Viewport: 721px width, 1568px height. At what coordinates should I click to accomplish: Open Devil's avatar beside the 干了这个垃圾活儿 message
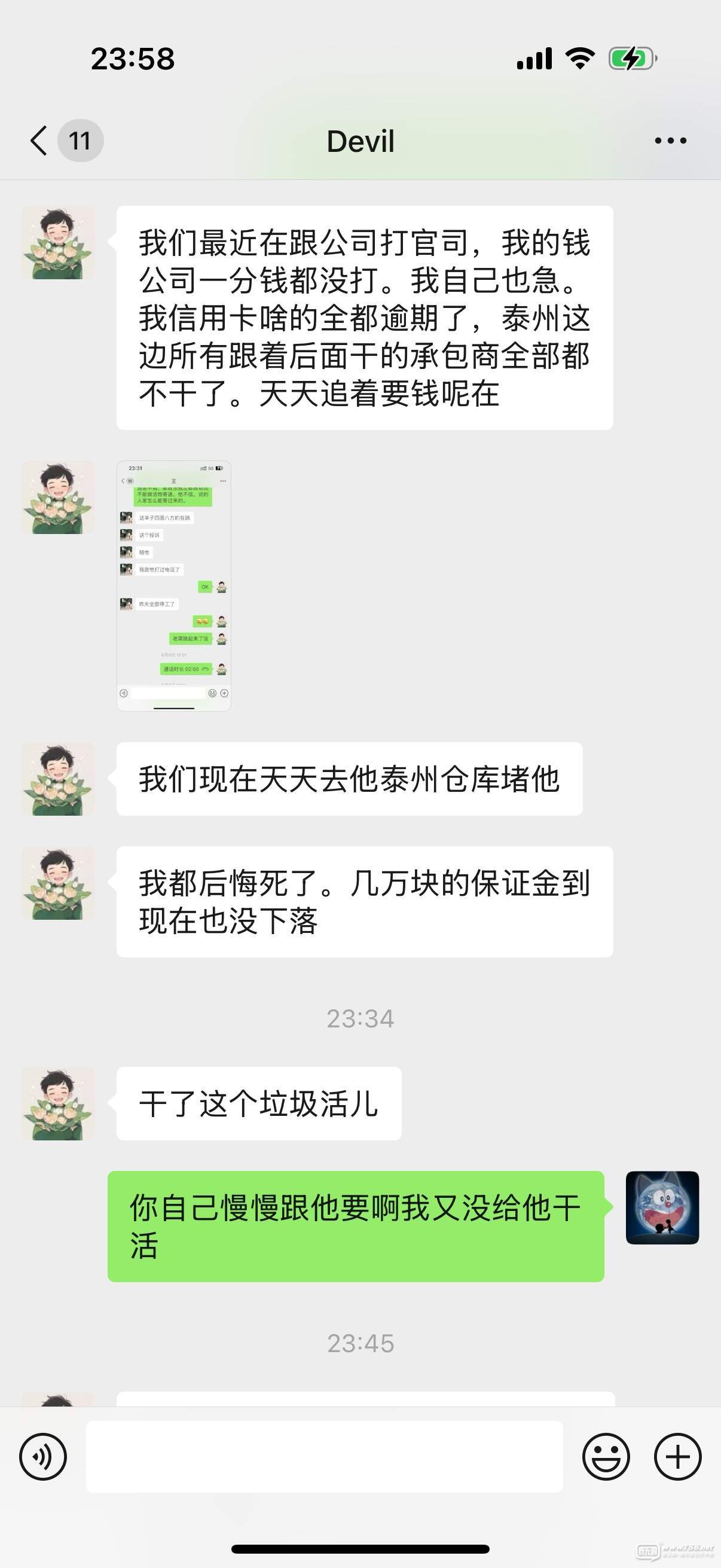59,1103
